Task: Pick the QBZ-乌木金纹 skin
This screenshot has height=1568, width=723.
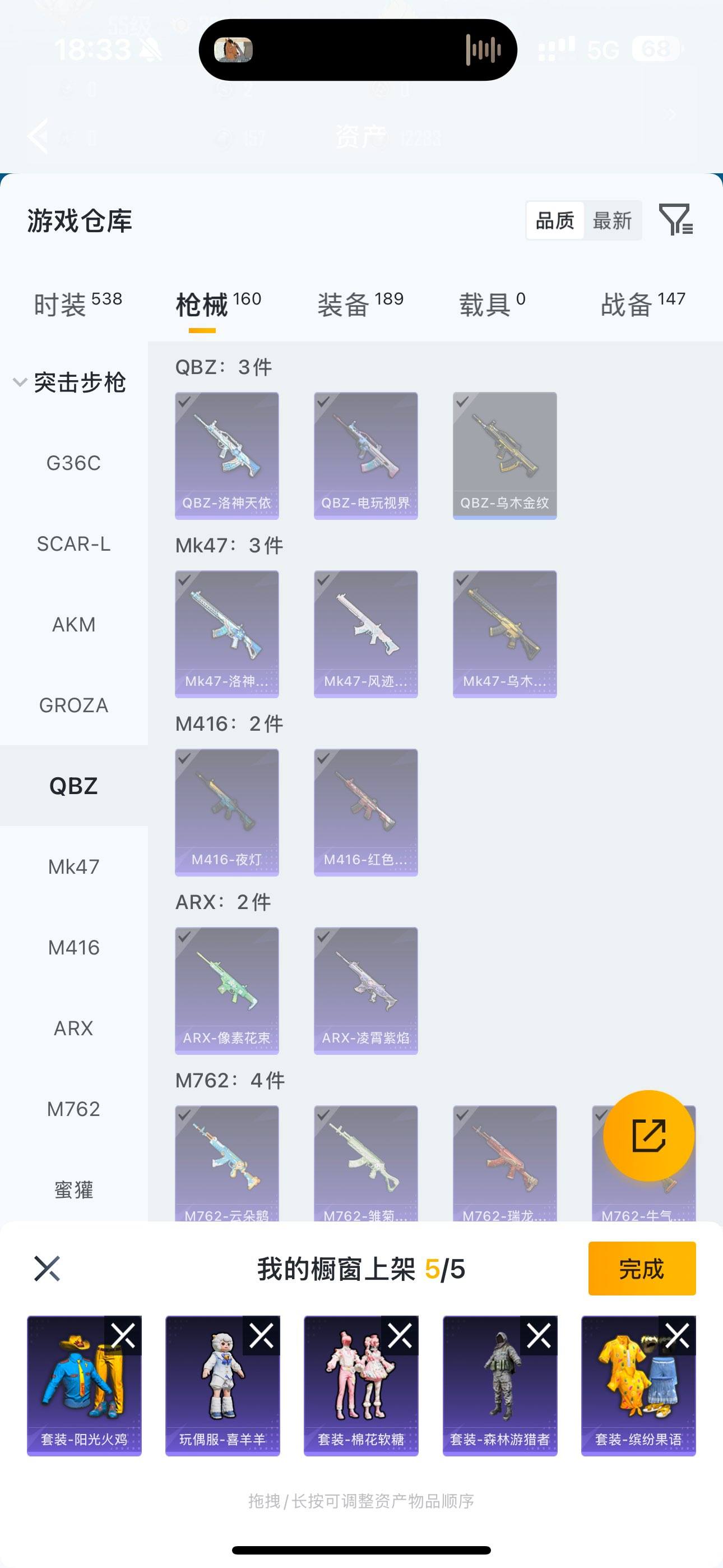Action: (504, 455)
